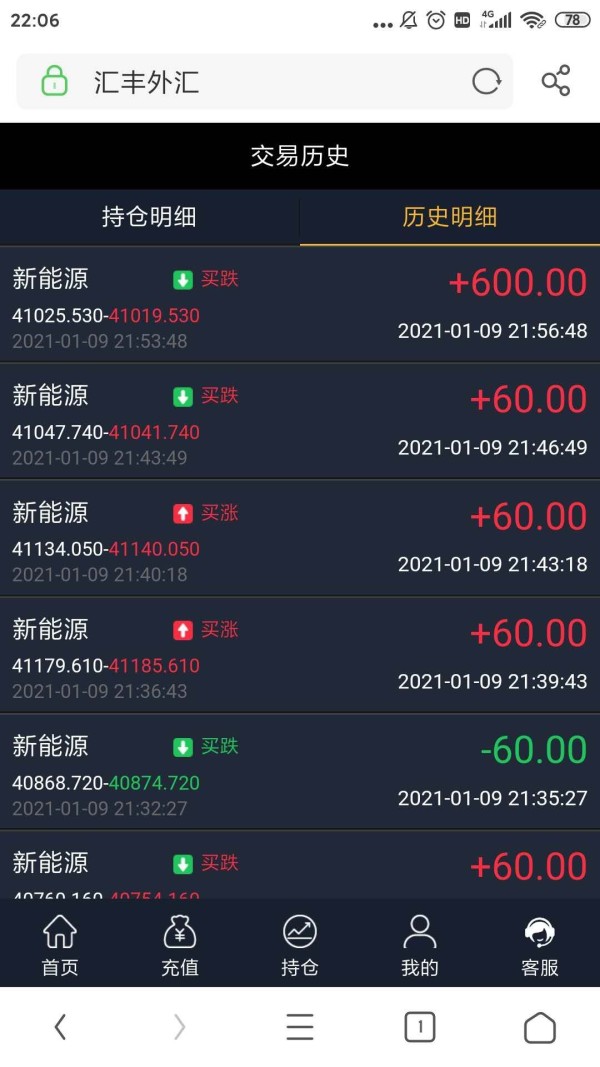Reload the page with the refresh icon
The width and height of the screenshot is (600, 1067).
tap(486, 81)
